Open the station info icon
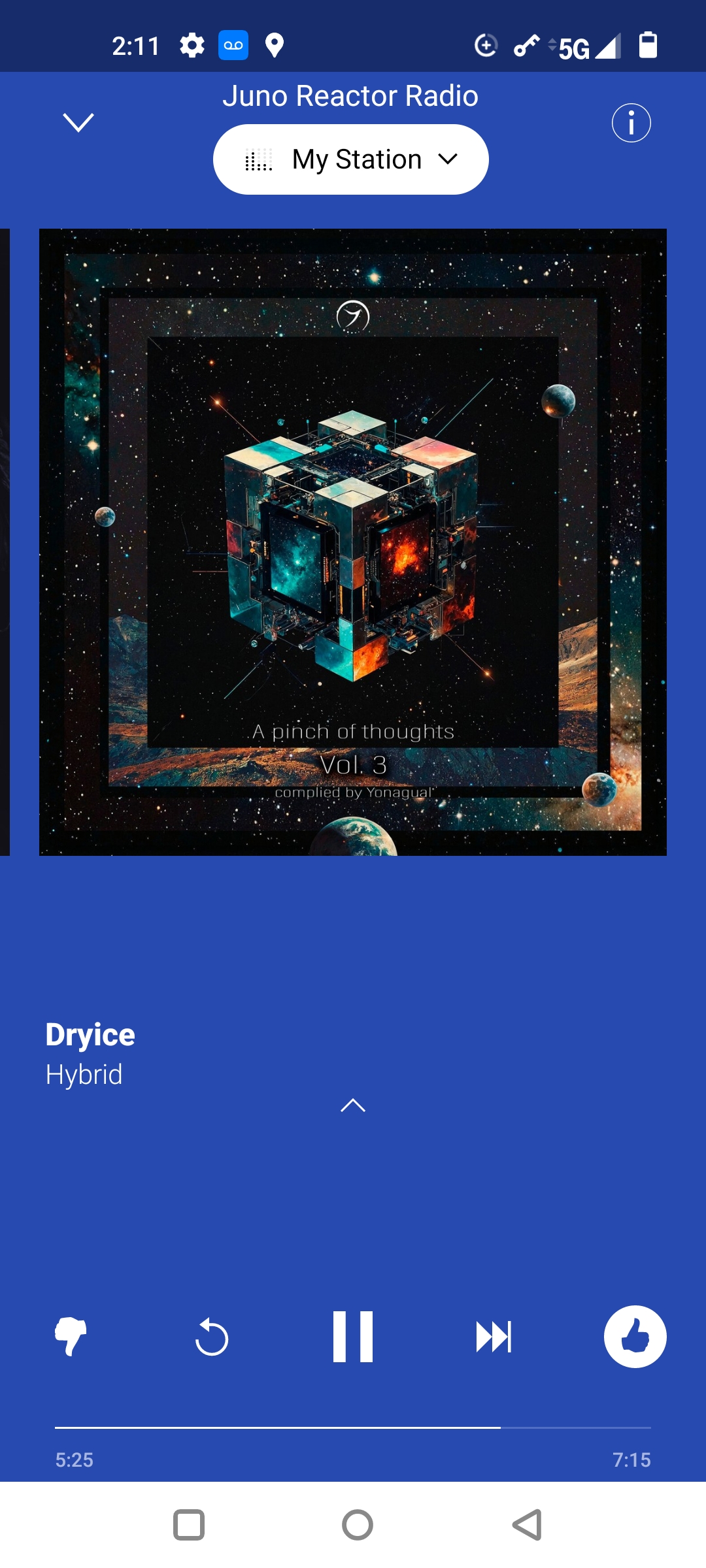This screenshot has height=1568, width=706. (x=631, y=123)
